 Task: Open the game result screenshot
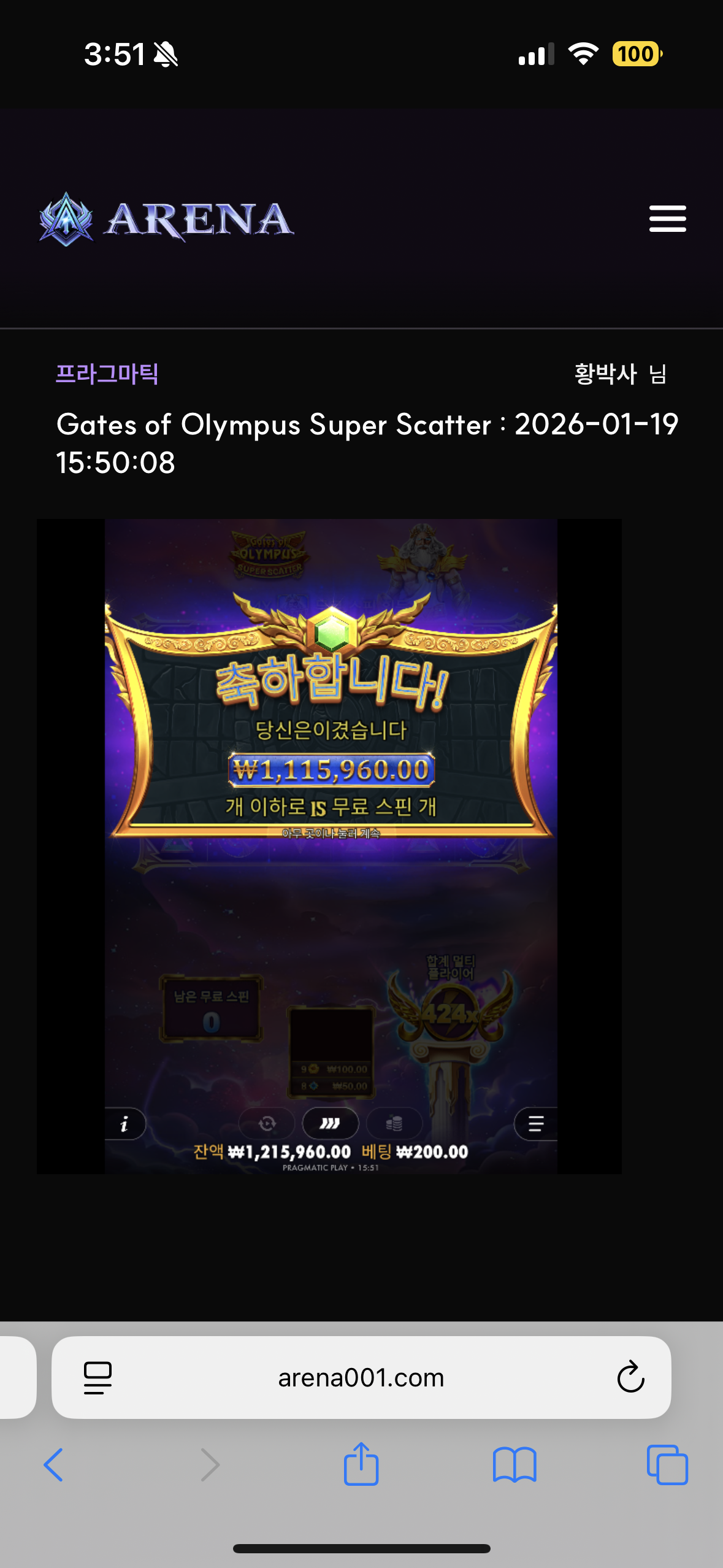(329, 846)
